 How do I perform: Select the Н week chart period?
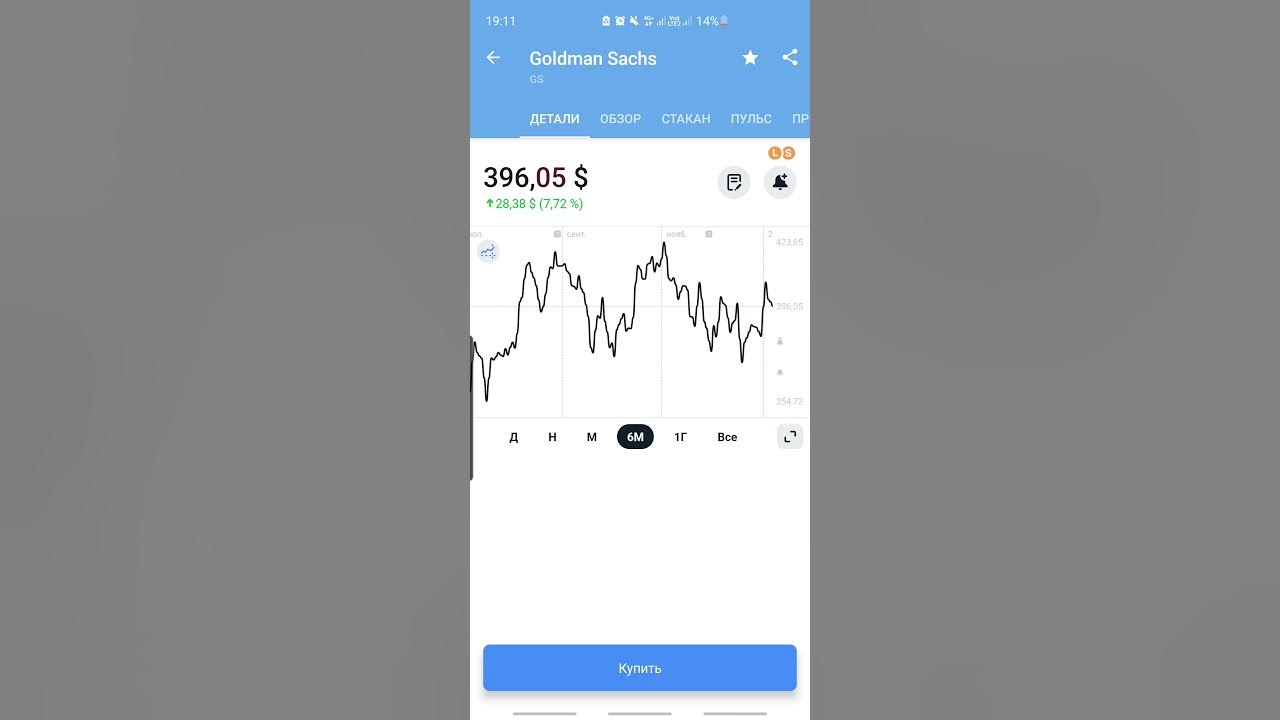[552, 437]
